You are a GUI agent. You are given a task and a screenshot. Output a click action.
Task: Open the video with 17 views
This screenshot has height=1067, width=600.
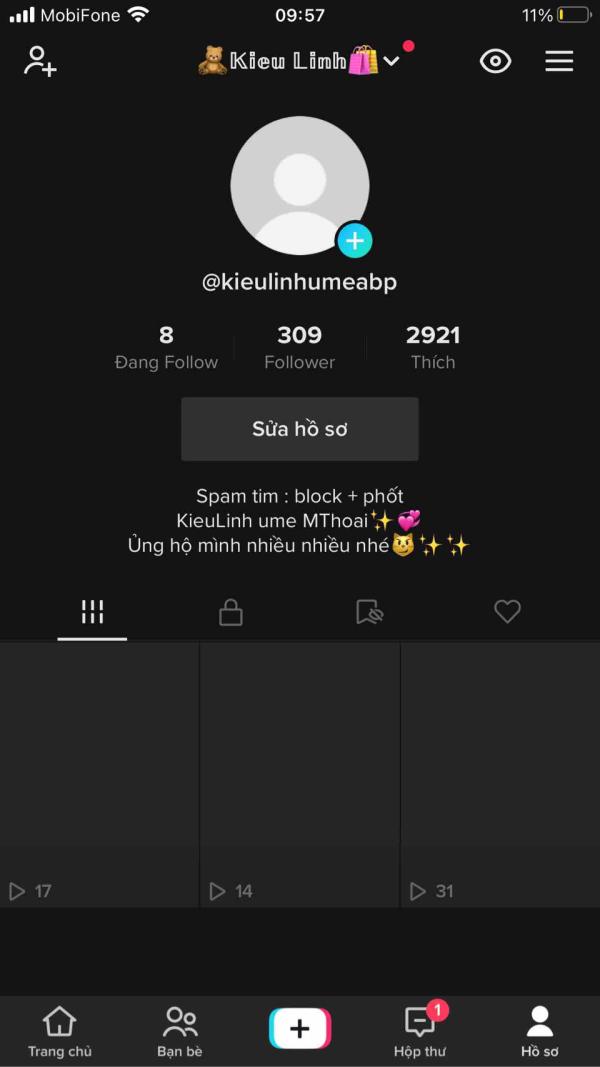coord(99,774)
